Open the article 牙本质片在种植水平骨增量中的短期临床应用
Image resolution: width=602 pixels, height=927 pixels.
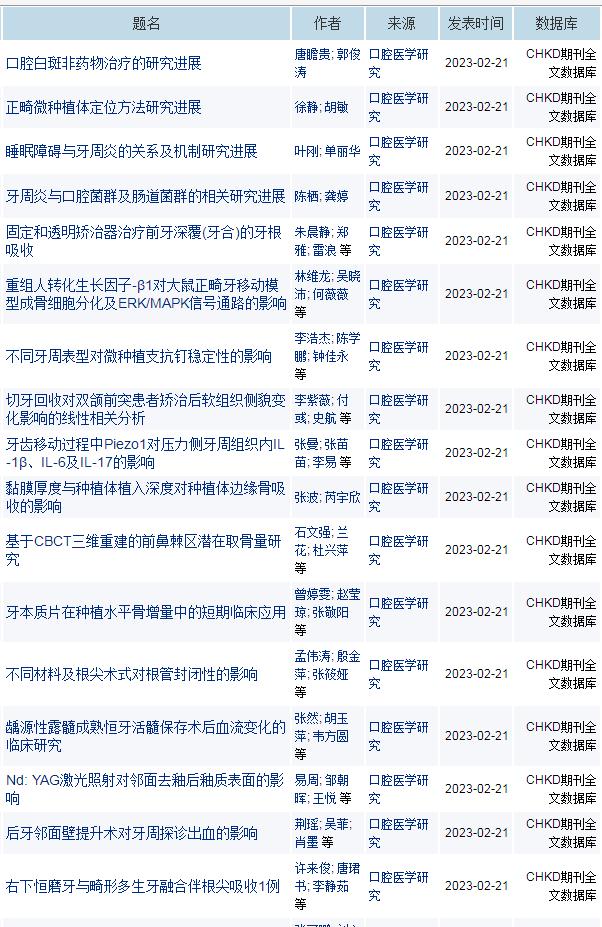146,612
